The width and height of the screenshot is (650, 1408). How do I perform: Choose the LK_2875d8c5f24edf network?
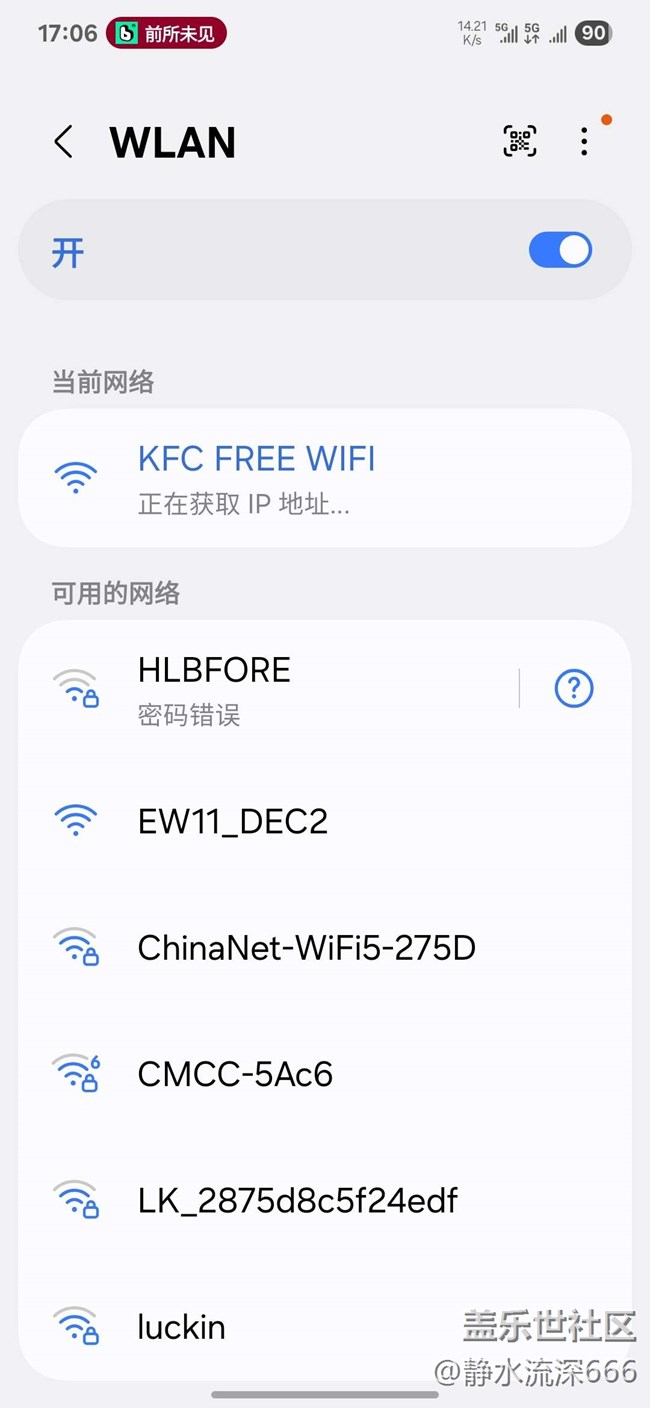pyautogui.click(x=325, y=1200)
